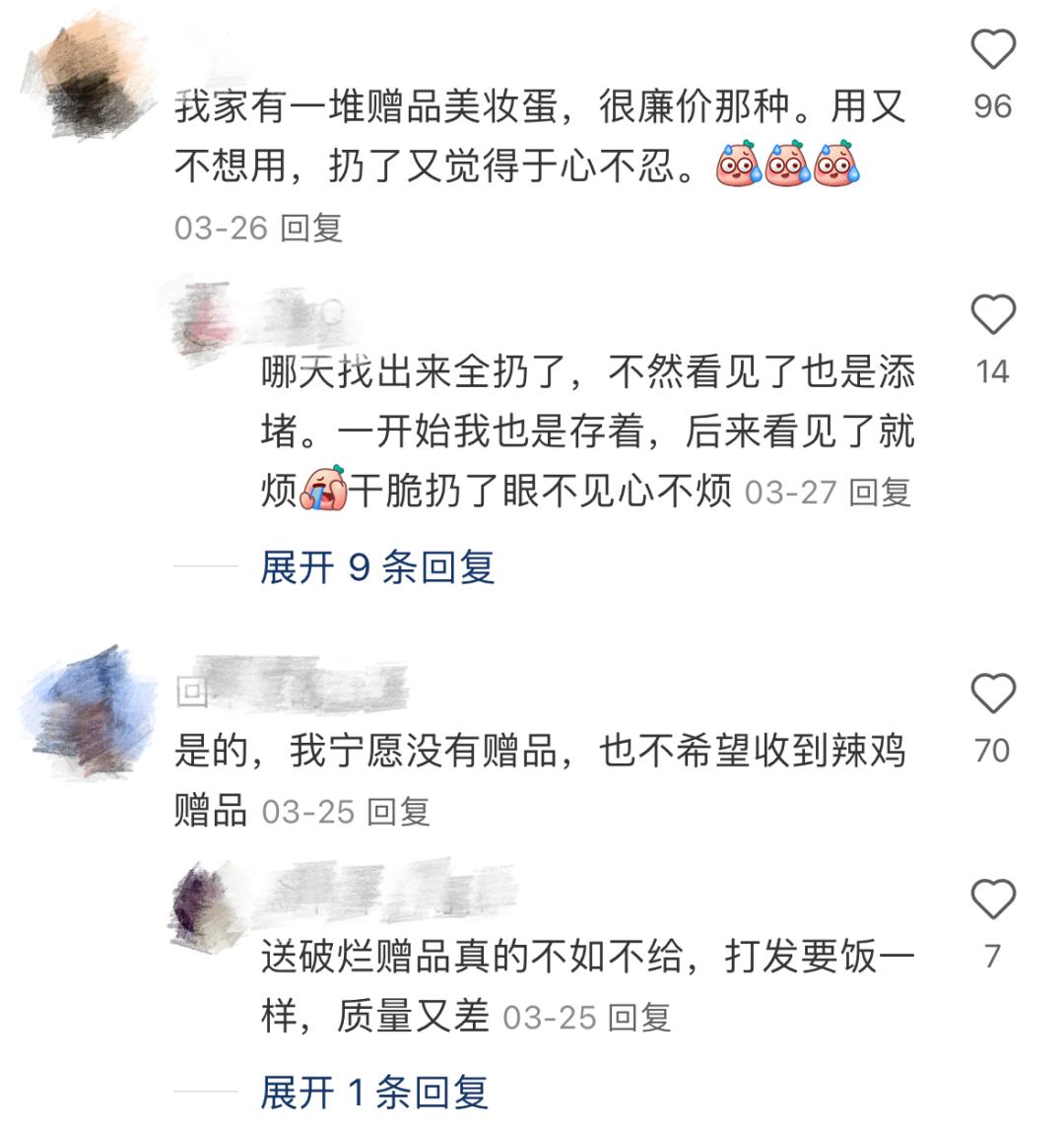
Task: Like the reply 送破烂赠品真的不如不给
Action: (x=993, y=899)
